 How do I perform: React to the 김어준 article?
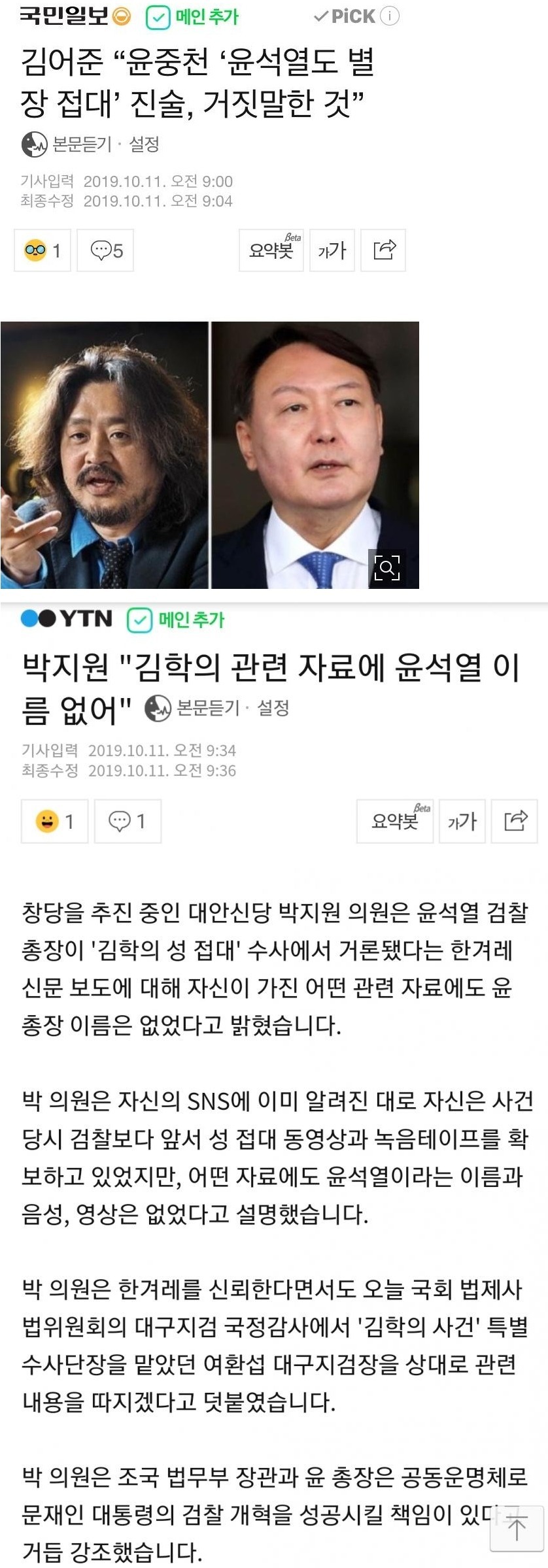(43, 250)
